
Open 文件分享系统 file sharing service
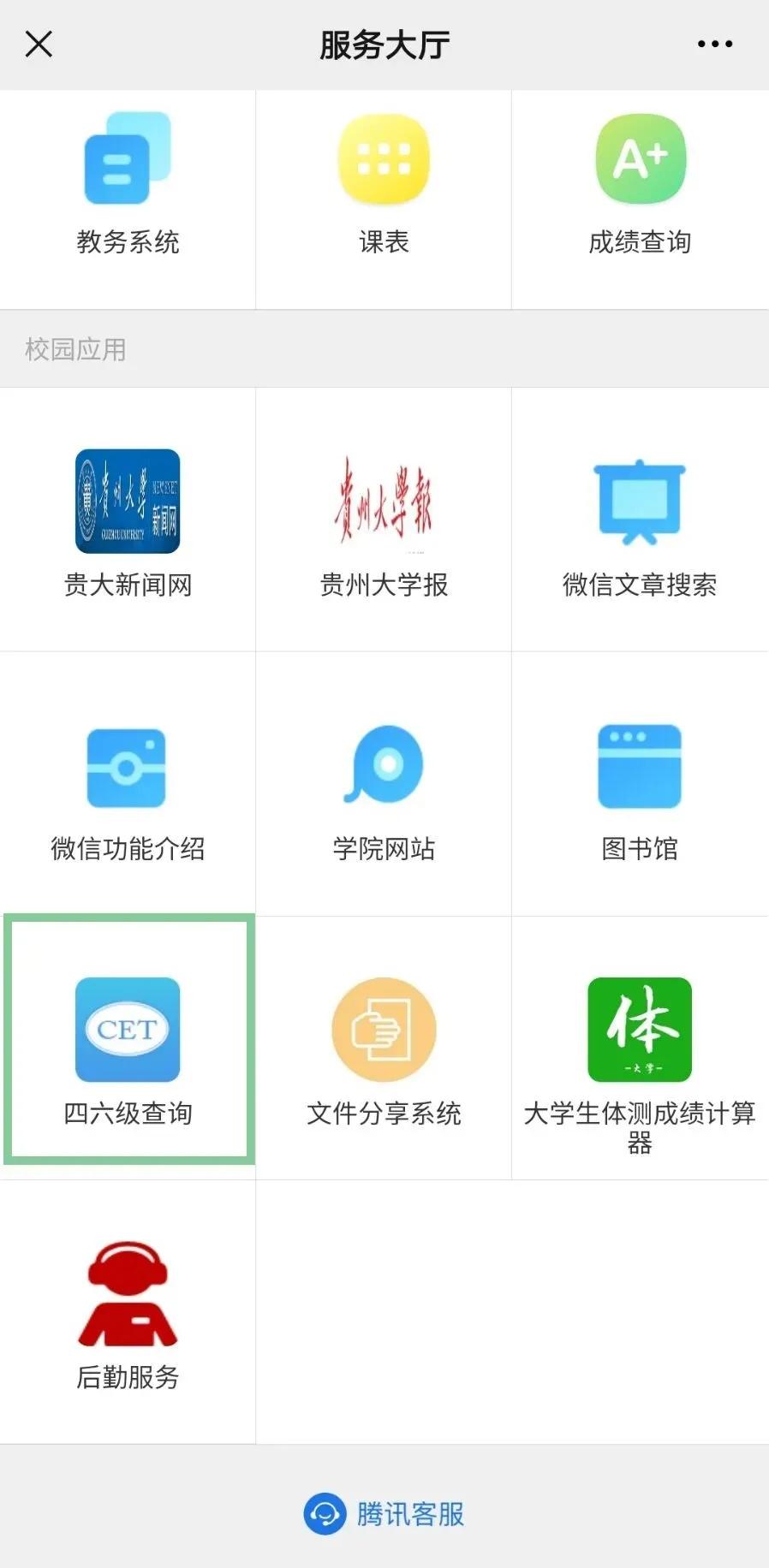point(384,1030)
